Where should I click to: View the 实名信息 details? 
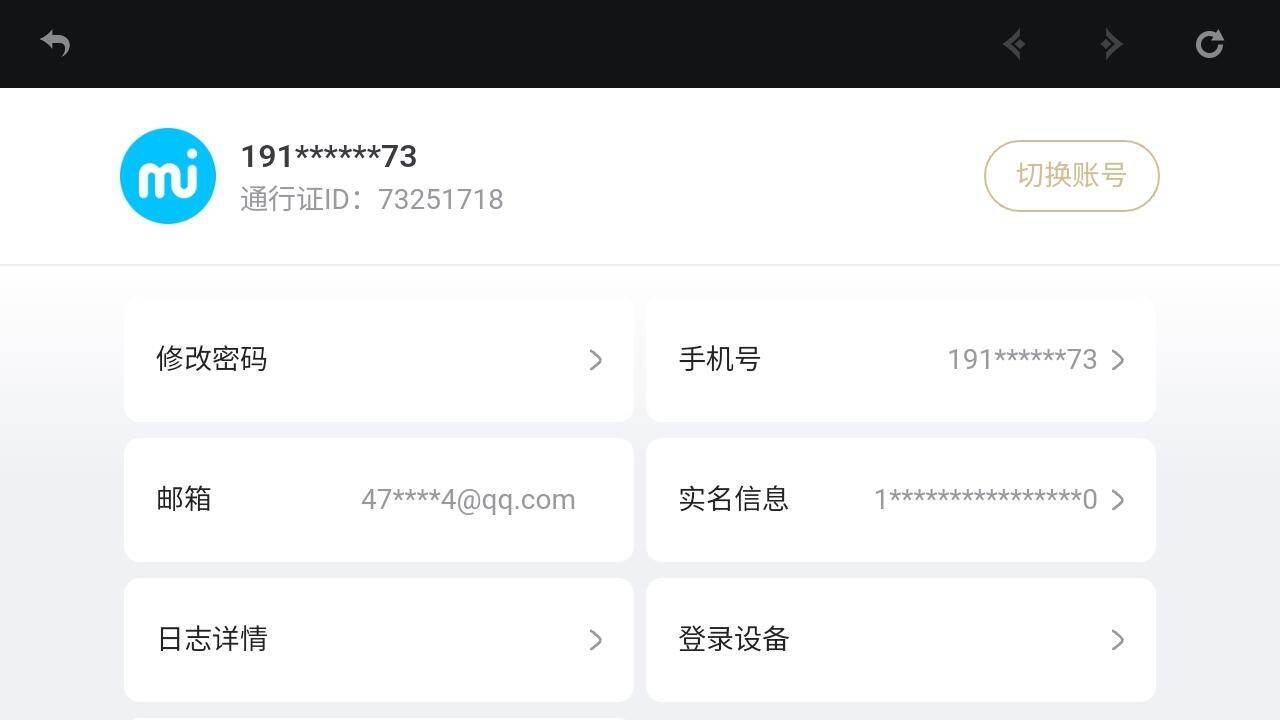click(x=900, y=500)
